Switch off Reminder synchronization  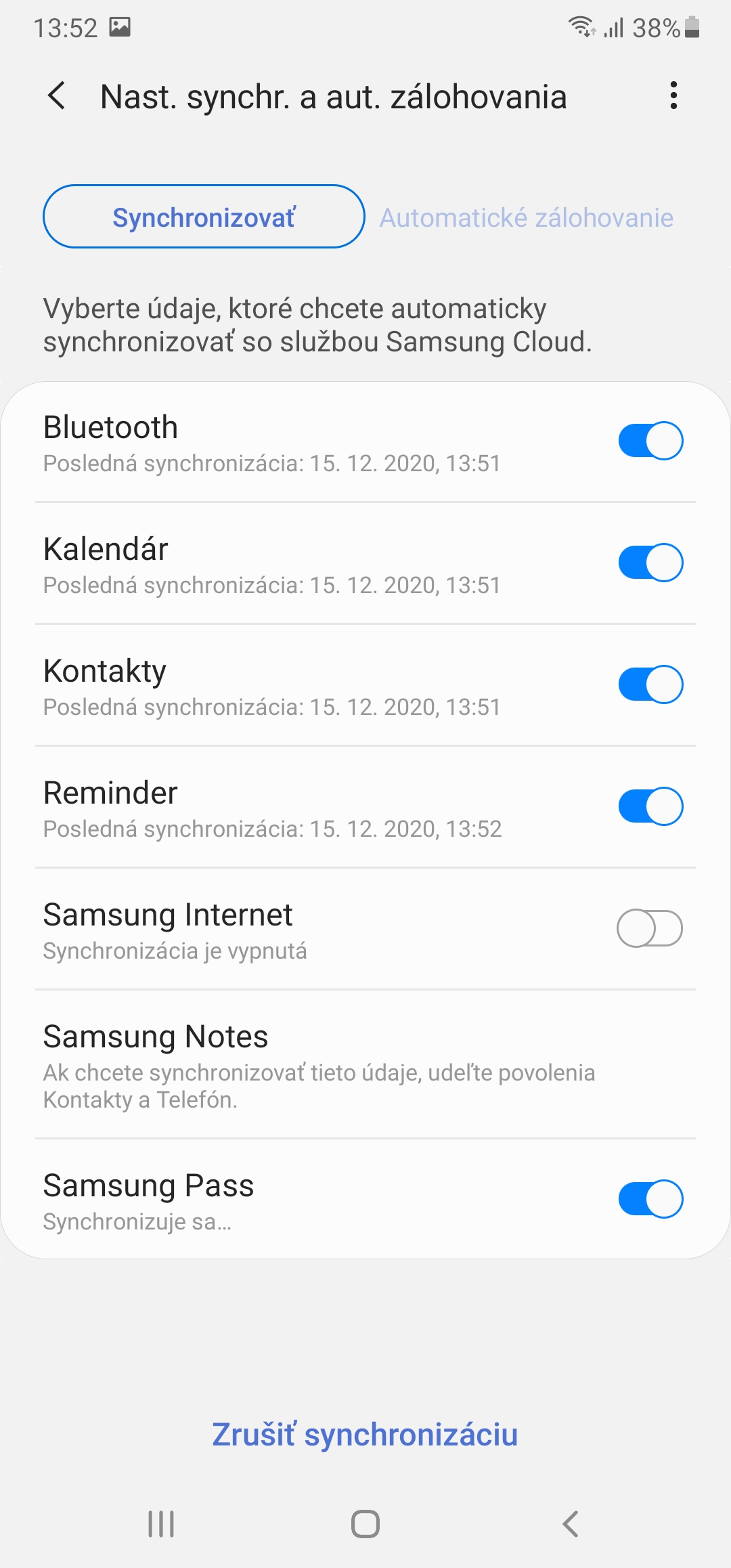[x=650, y=806]
